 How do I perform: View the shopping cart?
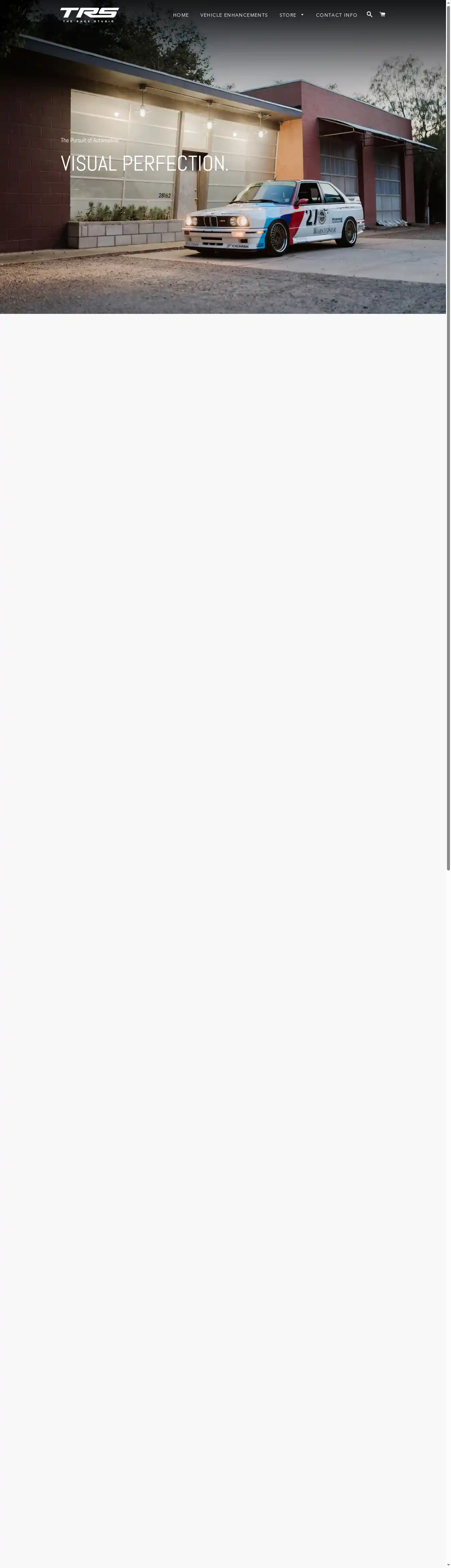click(382, 15)
